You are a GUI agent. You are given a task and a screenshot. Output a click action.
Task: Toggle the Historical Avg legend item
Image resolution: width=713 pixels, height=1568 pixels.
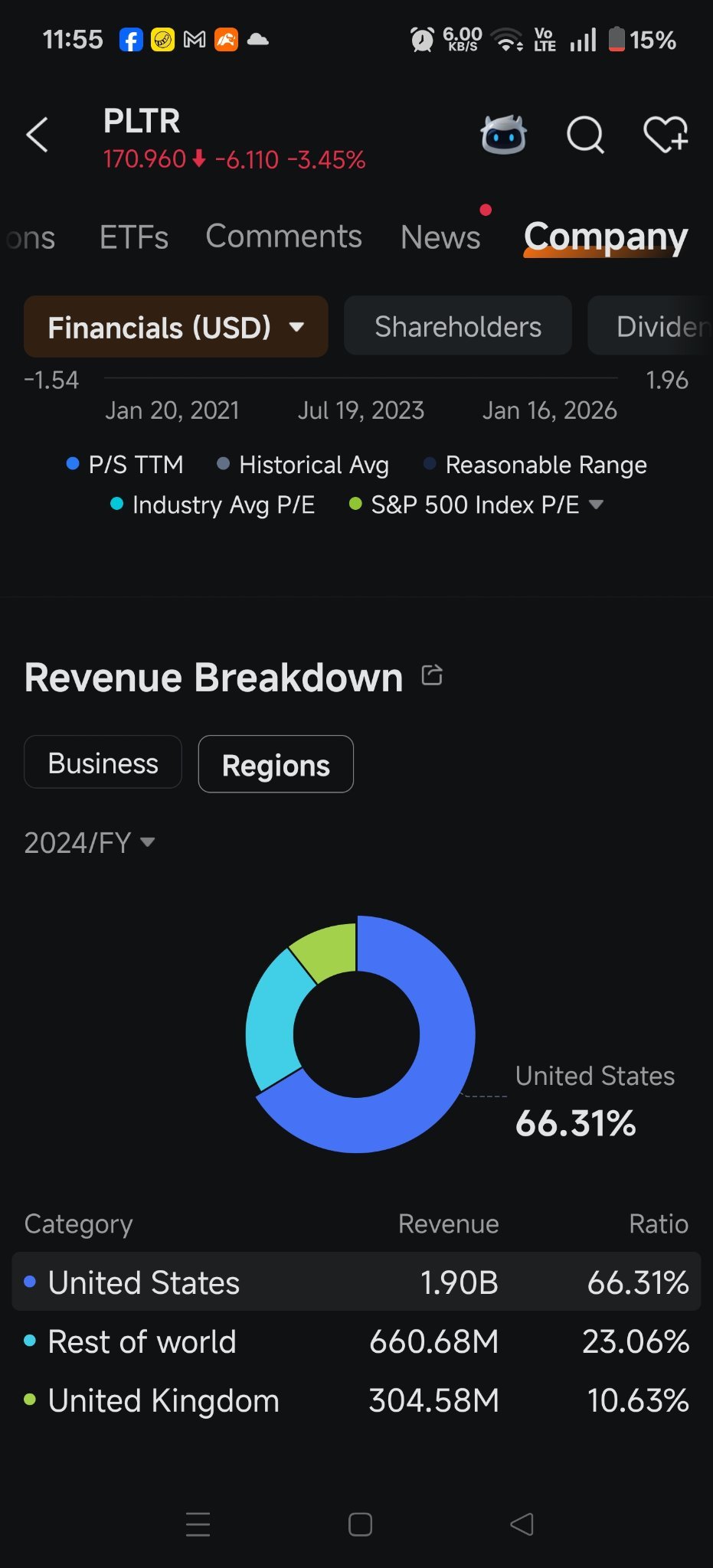(303, 464)
